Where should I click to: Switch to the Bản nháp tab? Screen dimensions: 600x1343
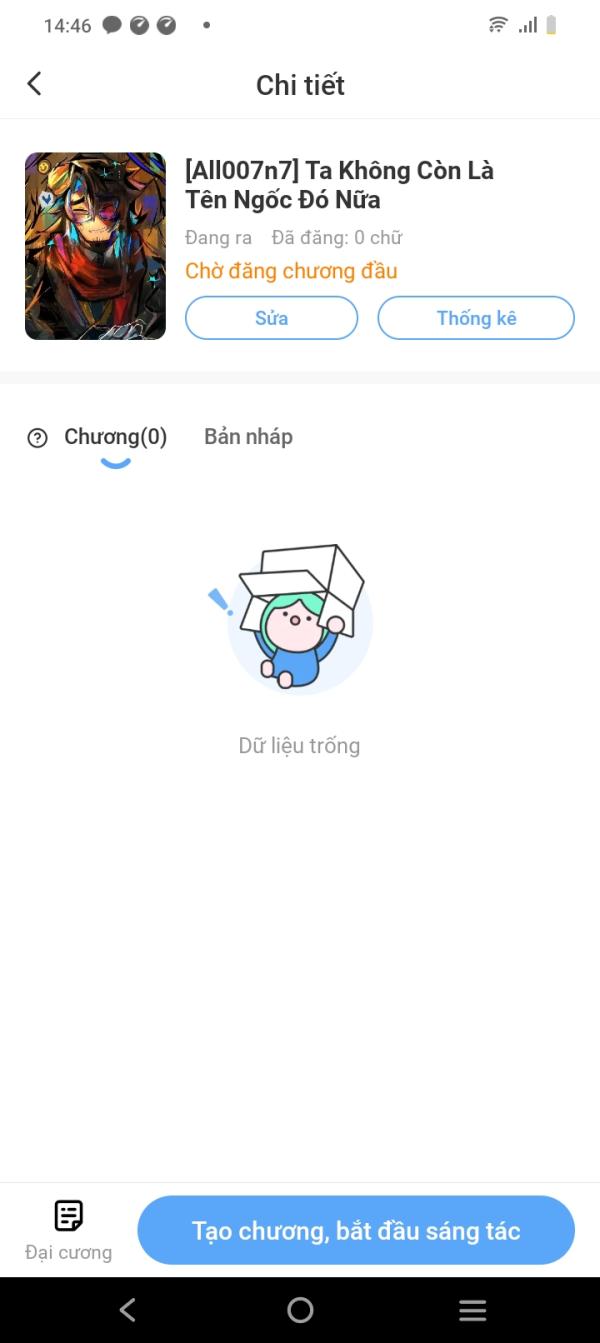[248, 437]
